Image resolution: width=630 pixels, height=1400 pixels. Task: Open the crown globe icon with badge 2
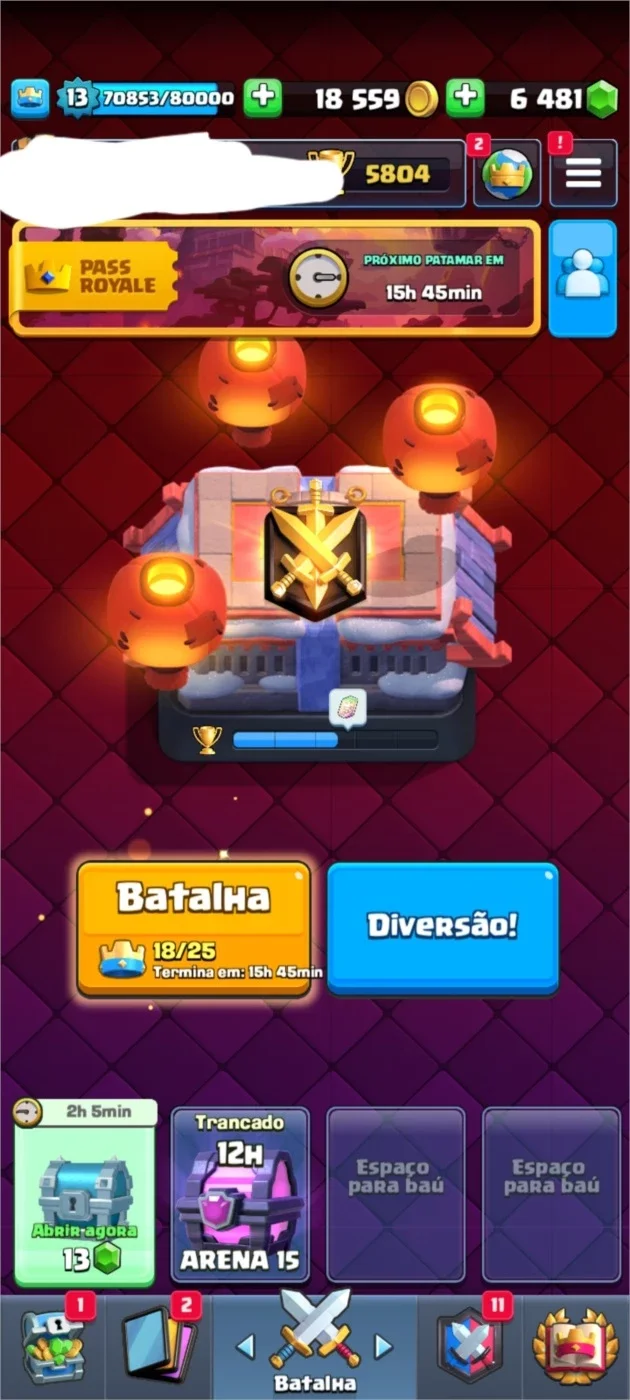(x=507, y=174)
